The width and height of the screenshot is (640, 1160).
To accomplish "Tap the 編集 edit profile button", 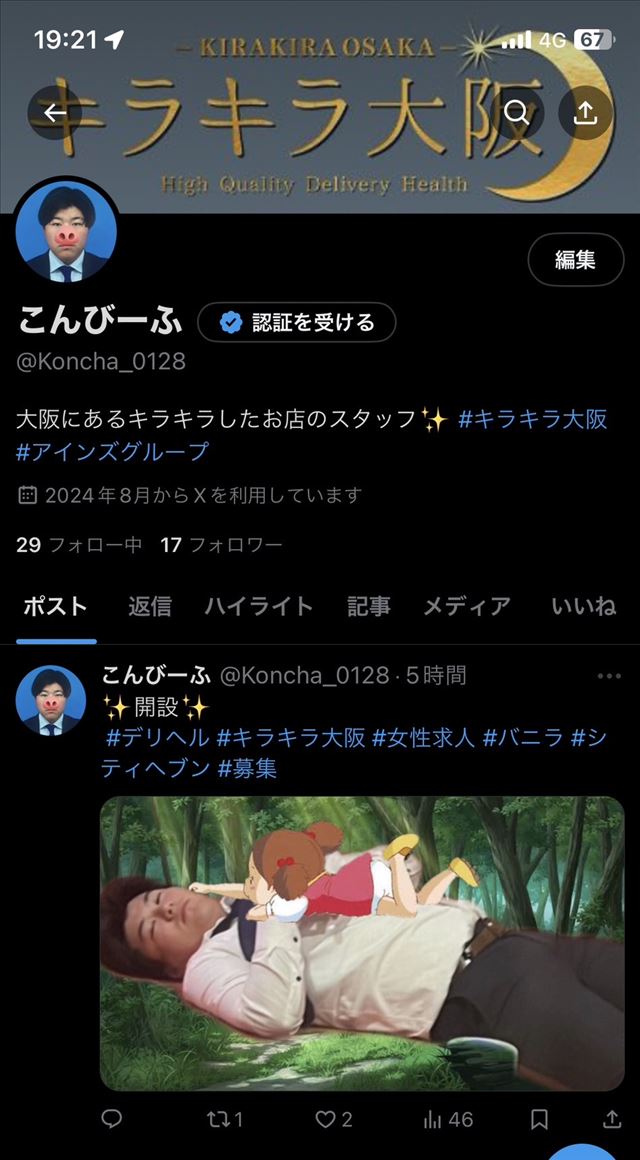I will [575, 261].
